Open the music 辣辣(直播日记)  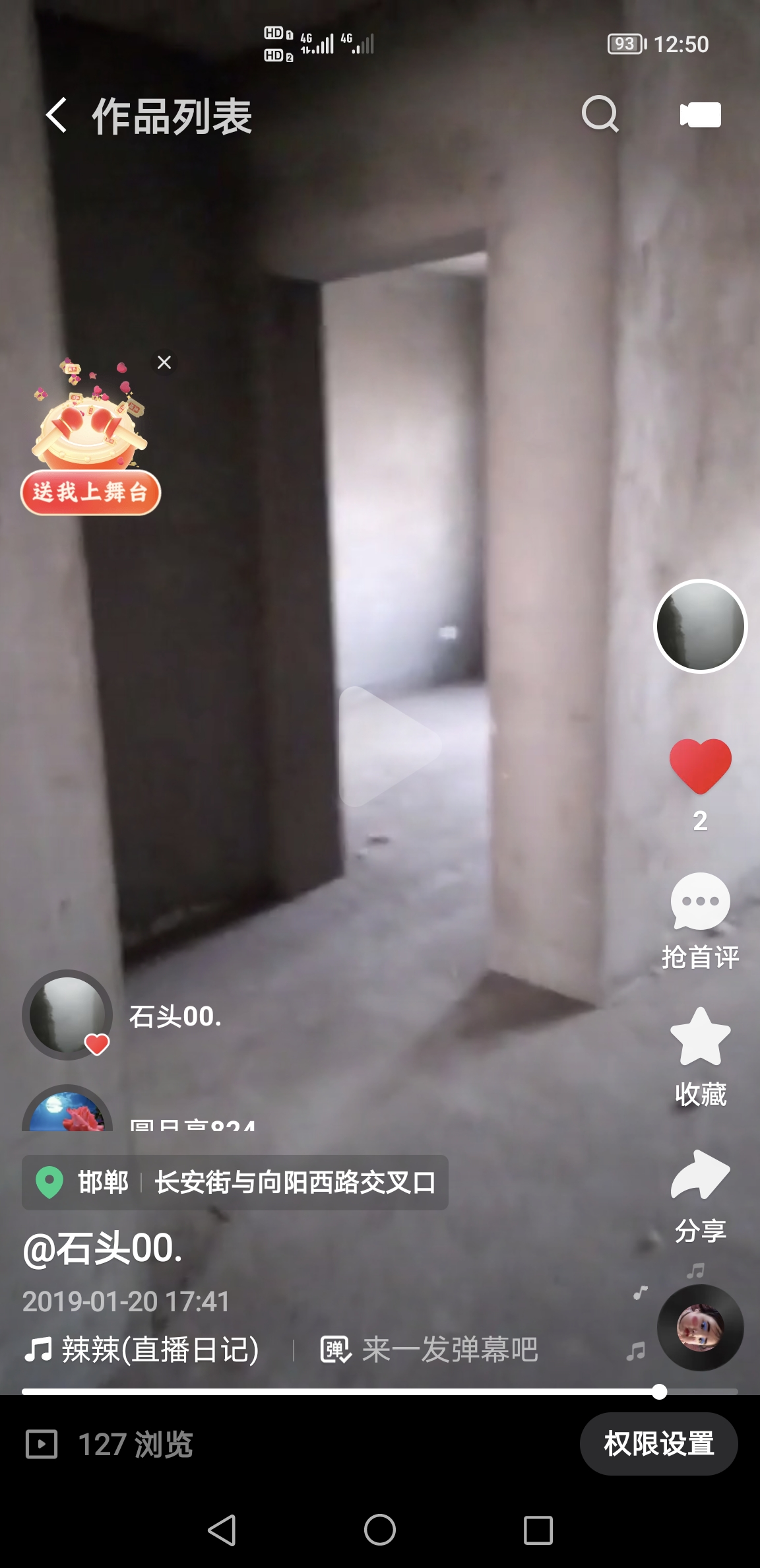click(142, 1350)
